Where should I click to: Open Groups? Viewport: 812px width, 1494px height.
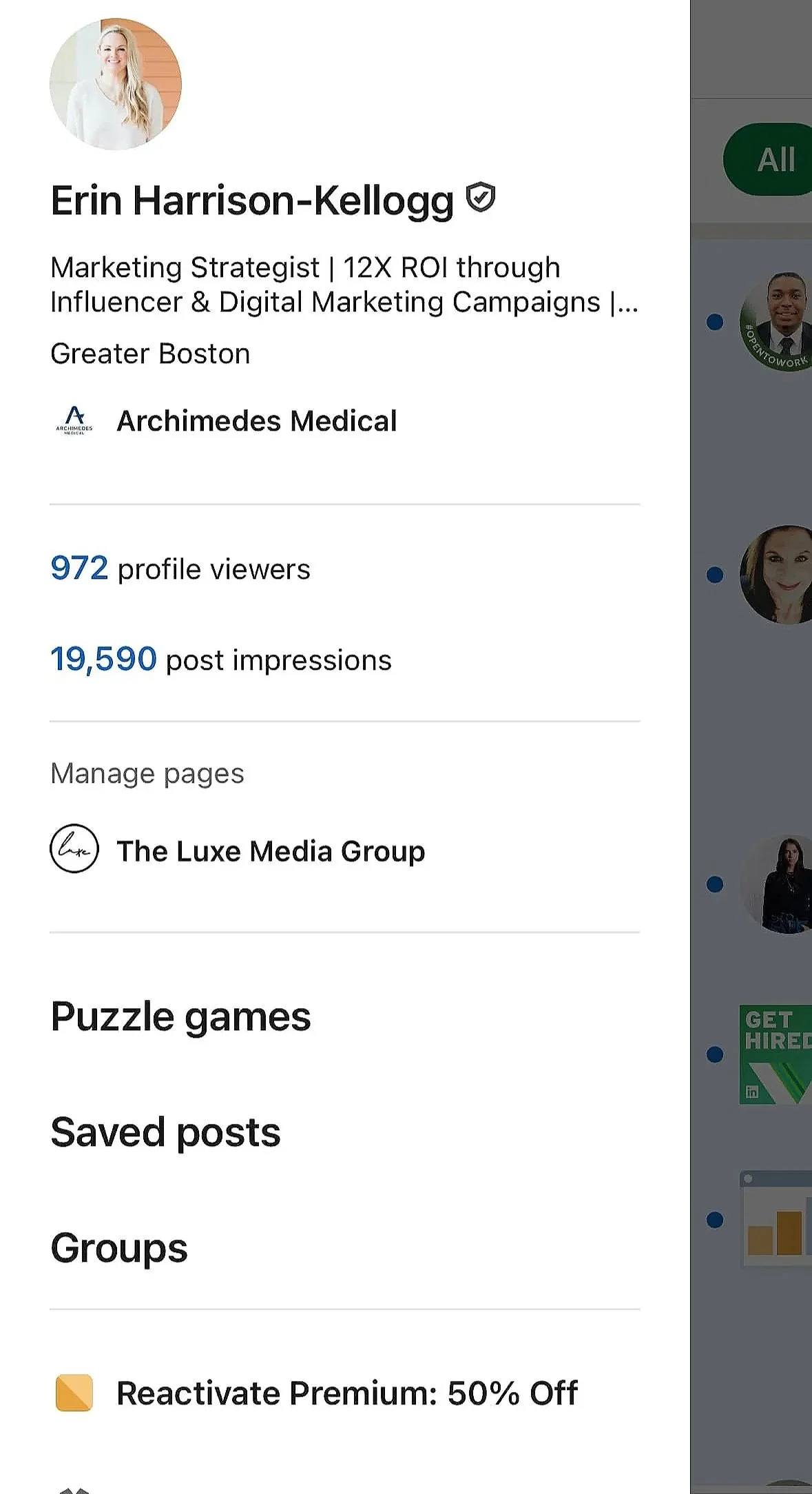(119, 1248)
